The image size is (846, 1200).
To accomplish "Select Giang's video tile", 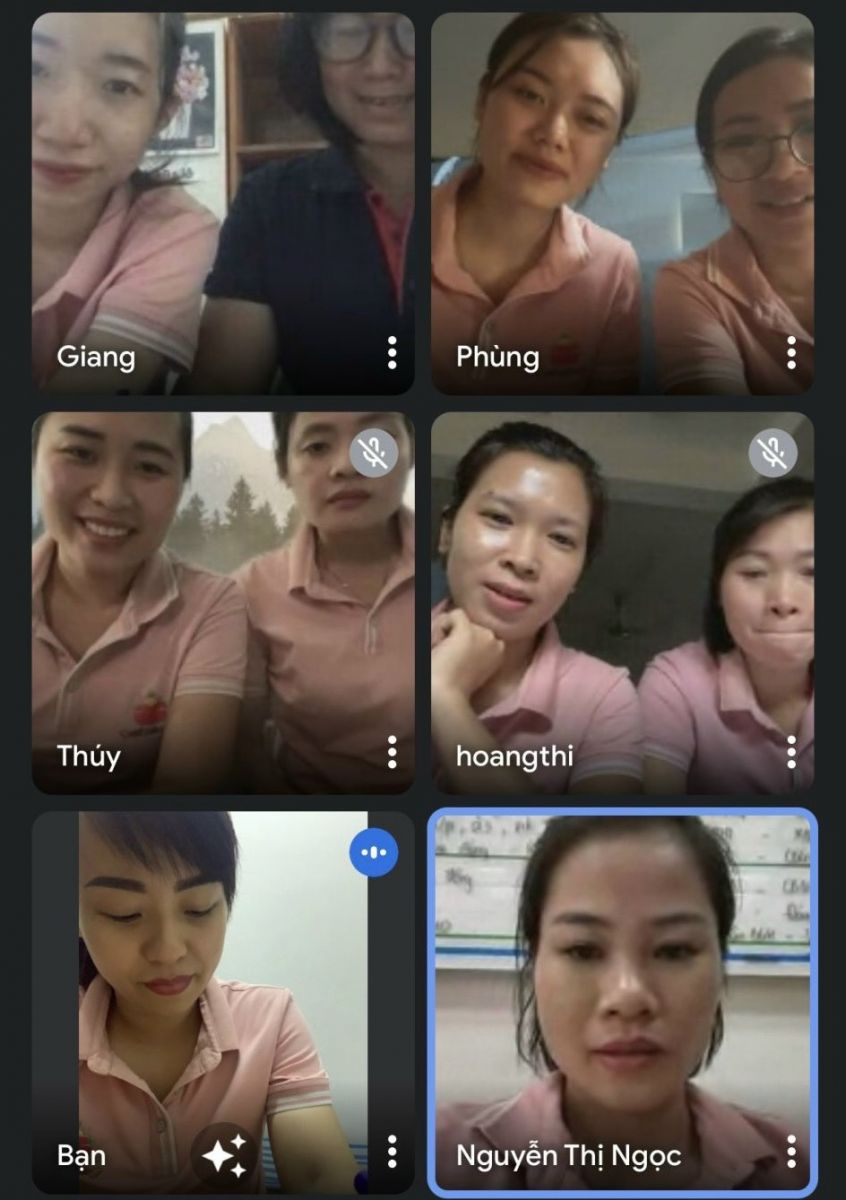I will [222, 200].
